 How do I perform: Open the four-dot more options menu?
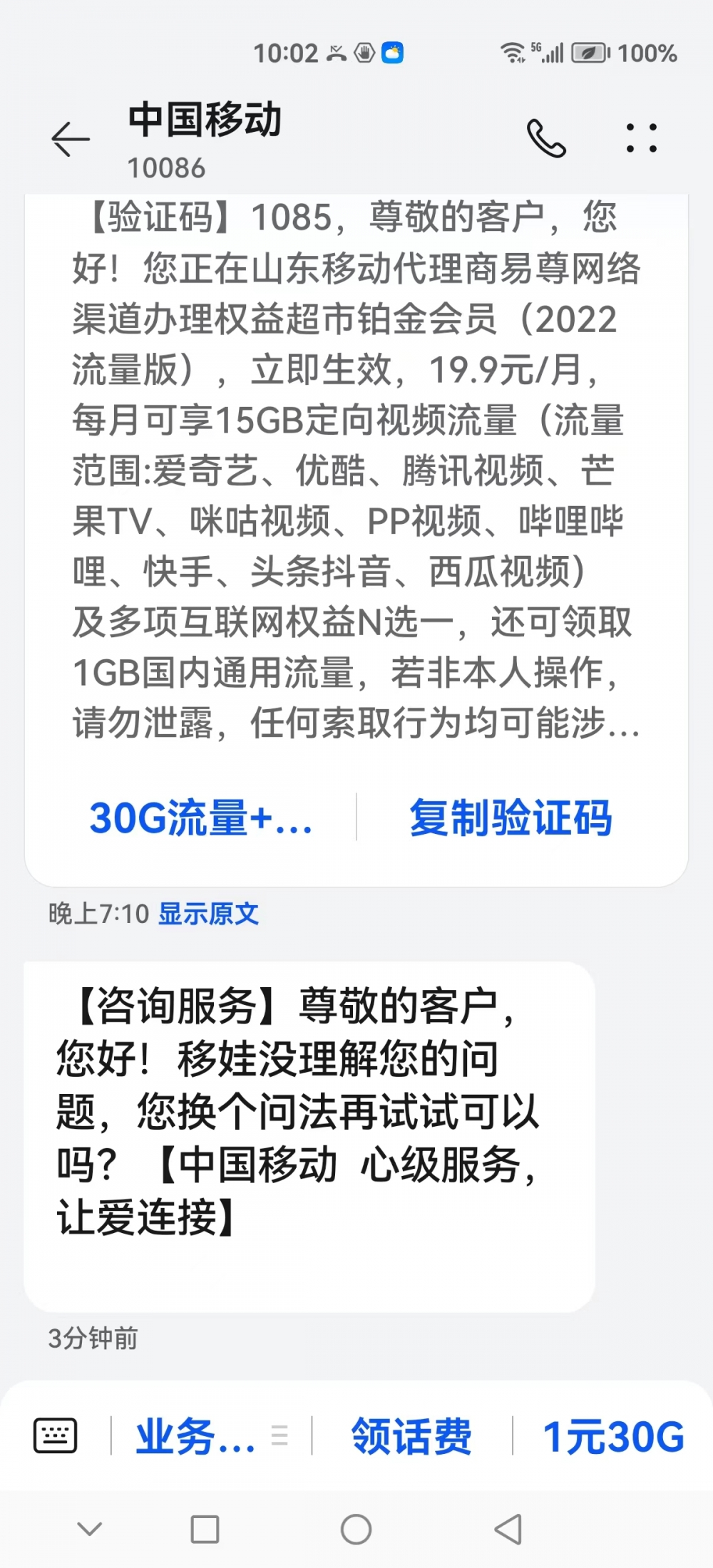(x=641, y=138)
